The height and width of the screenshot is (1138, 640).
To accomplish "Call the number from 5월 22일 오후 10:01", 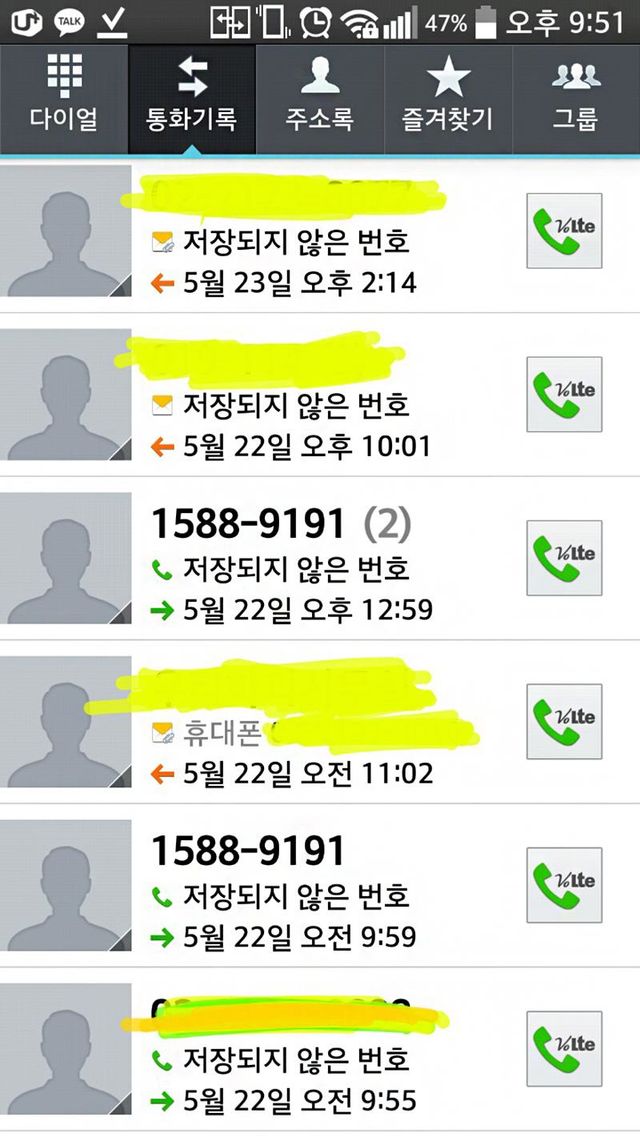I will click(565, 394).
